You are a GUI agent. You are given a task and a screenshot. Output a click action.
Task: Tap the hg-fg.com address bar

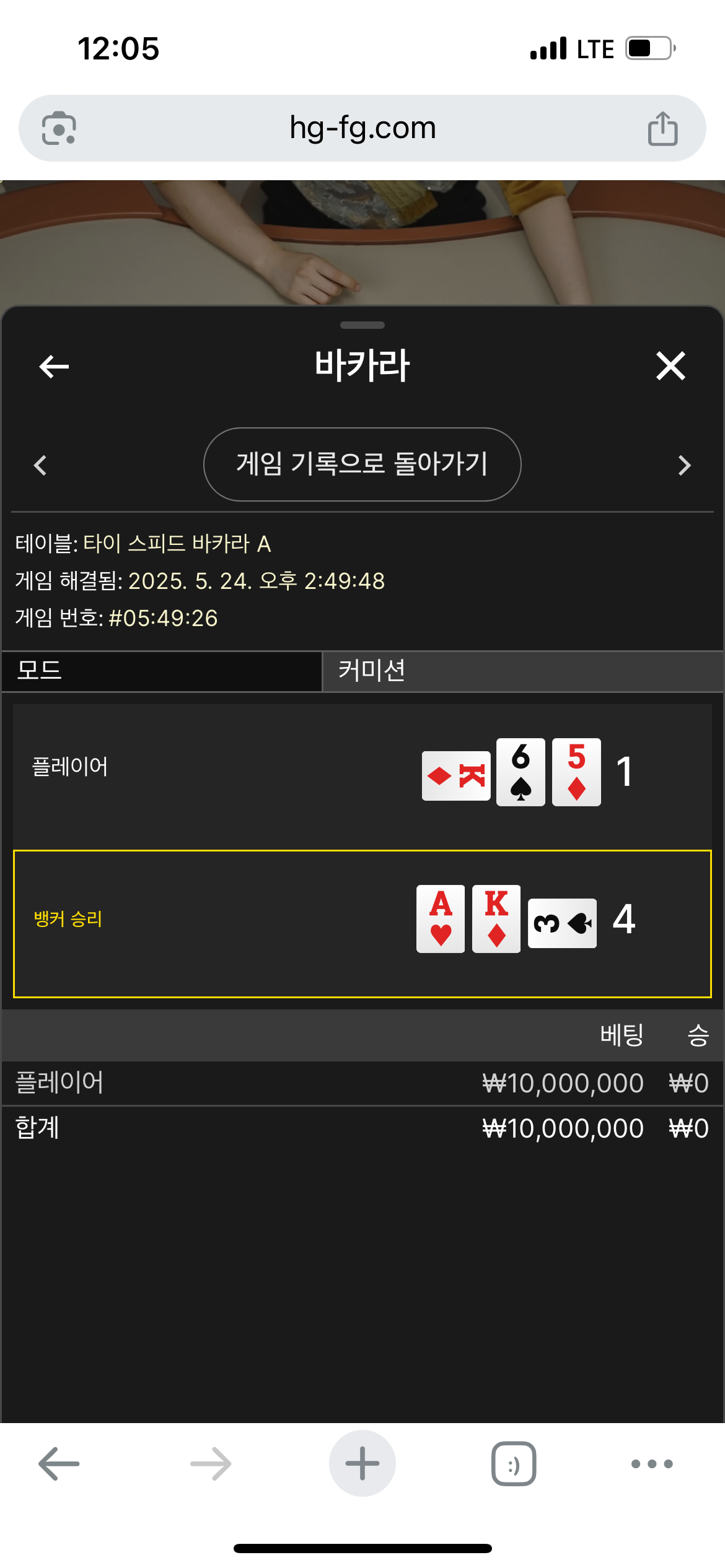tap(362, 128)
